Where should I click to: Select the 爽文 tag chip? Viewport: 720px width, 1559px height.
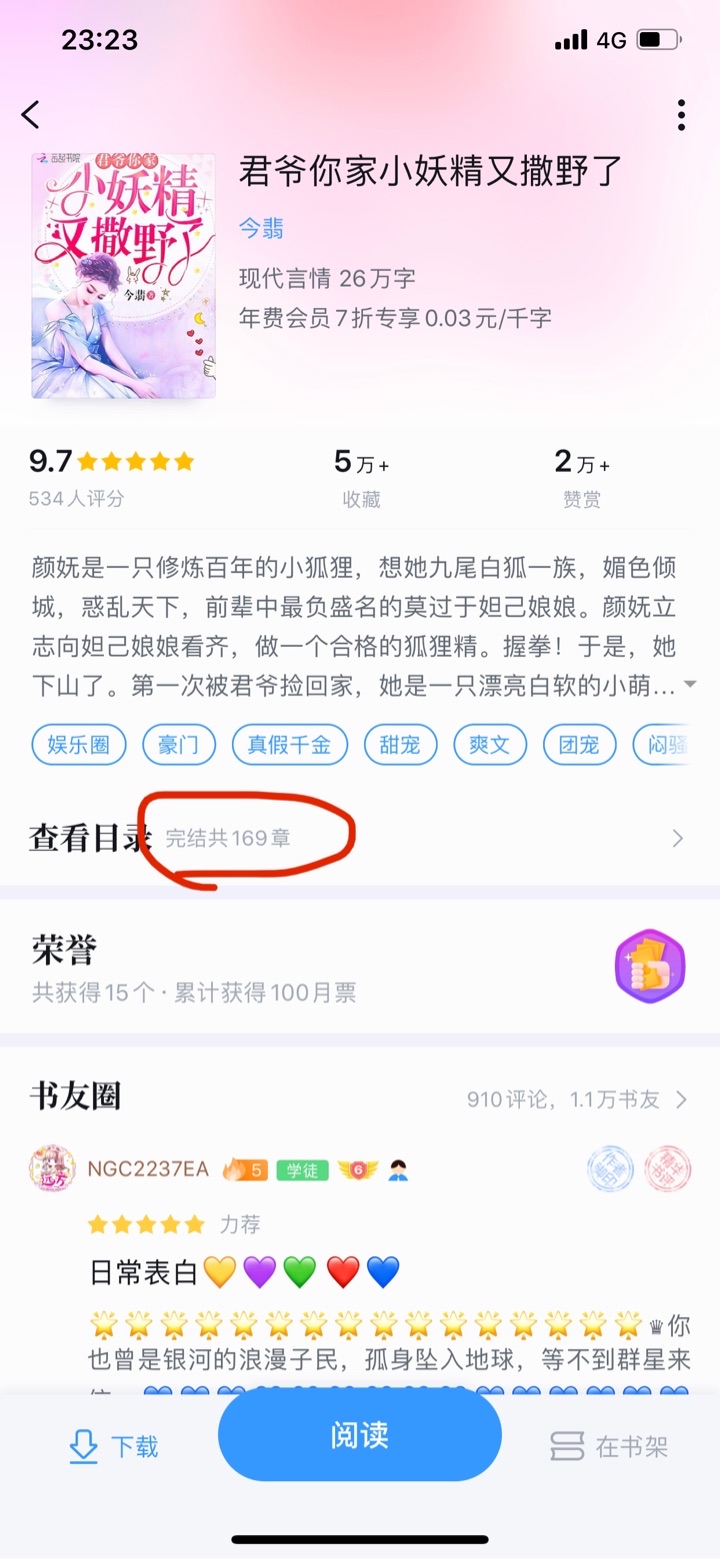pyautogui.click(x=489, y=744)
